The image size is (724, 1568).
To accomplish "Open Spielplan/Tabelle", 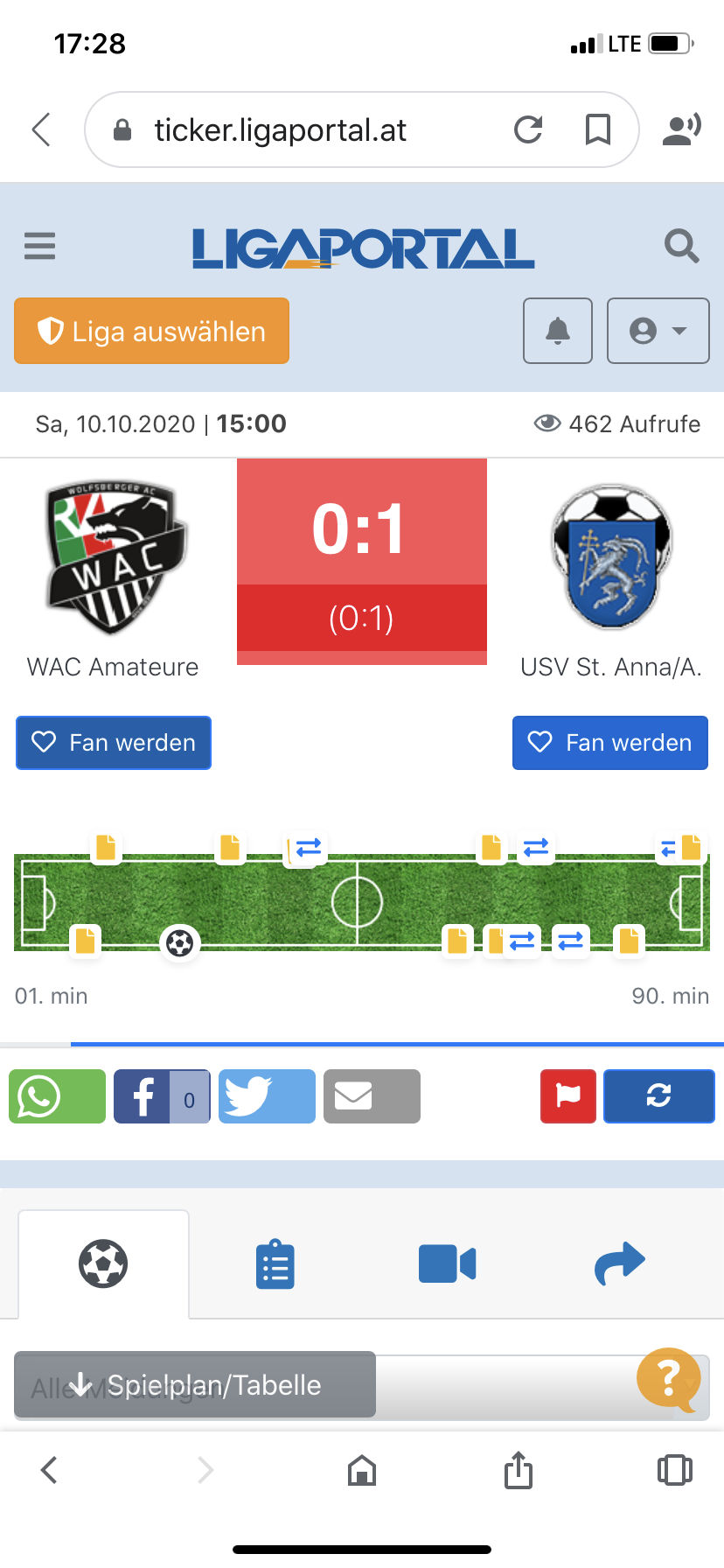I will pyautogui.click(x=195, y=1385).
